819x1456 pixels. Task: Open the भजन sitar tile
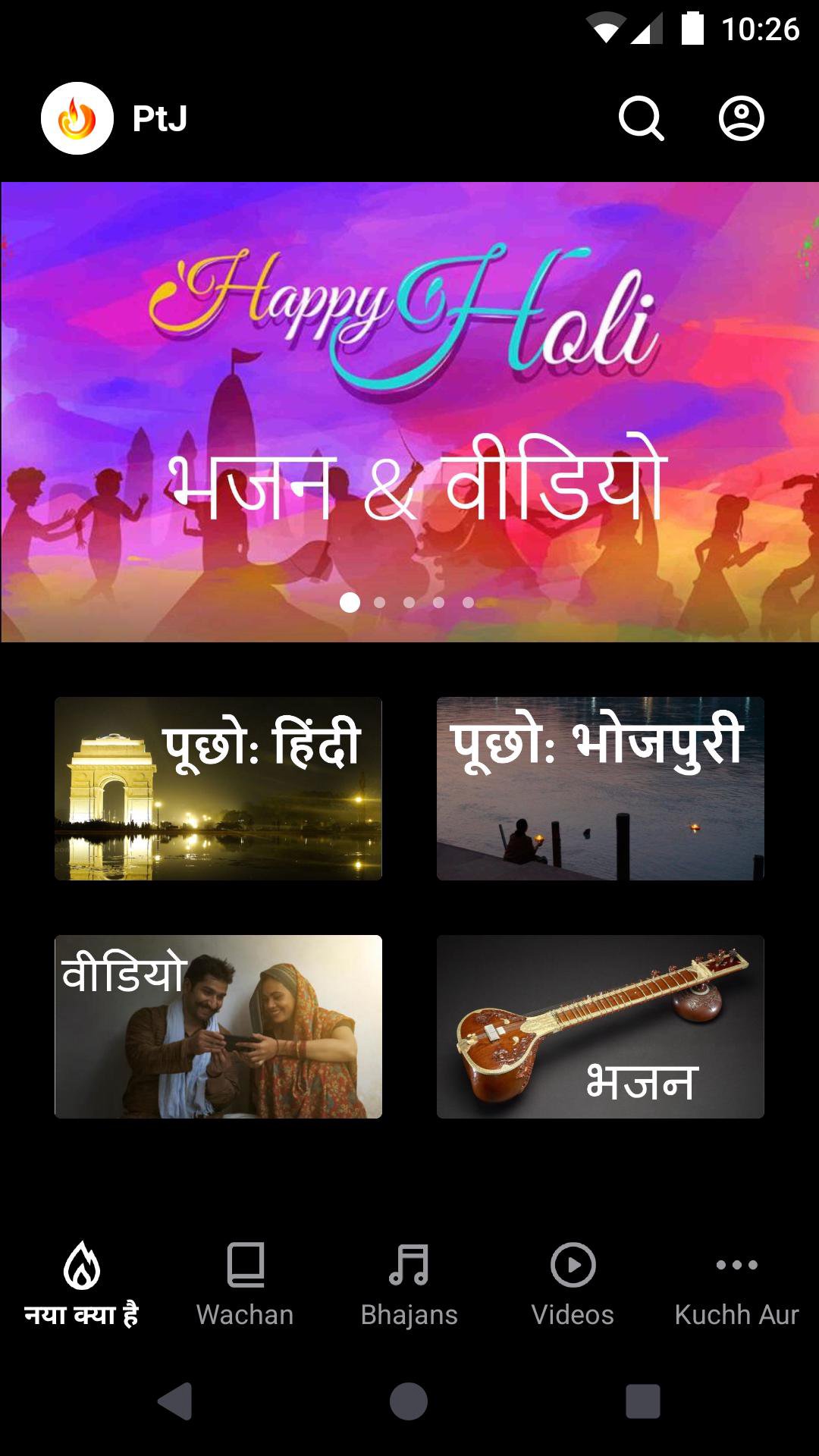point(600,1026)
